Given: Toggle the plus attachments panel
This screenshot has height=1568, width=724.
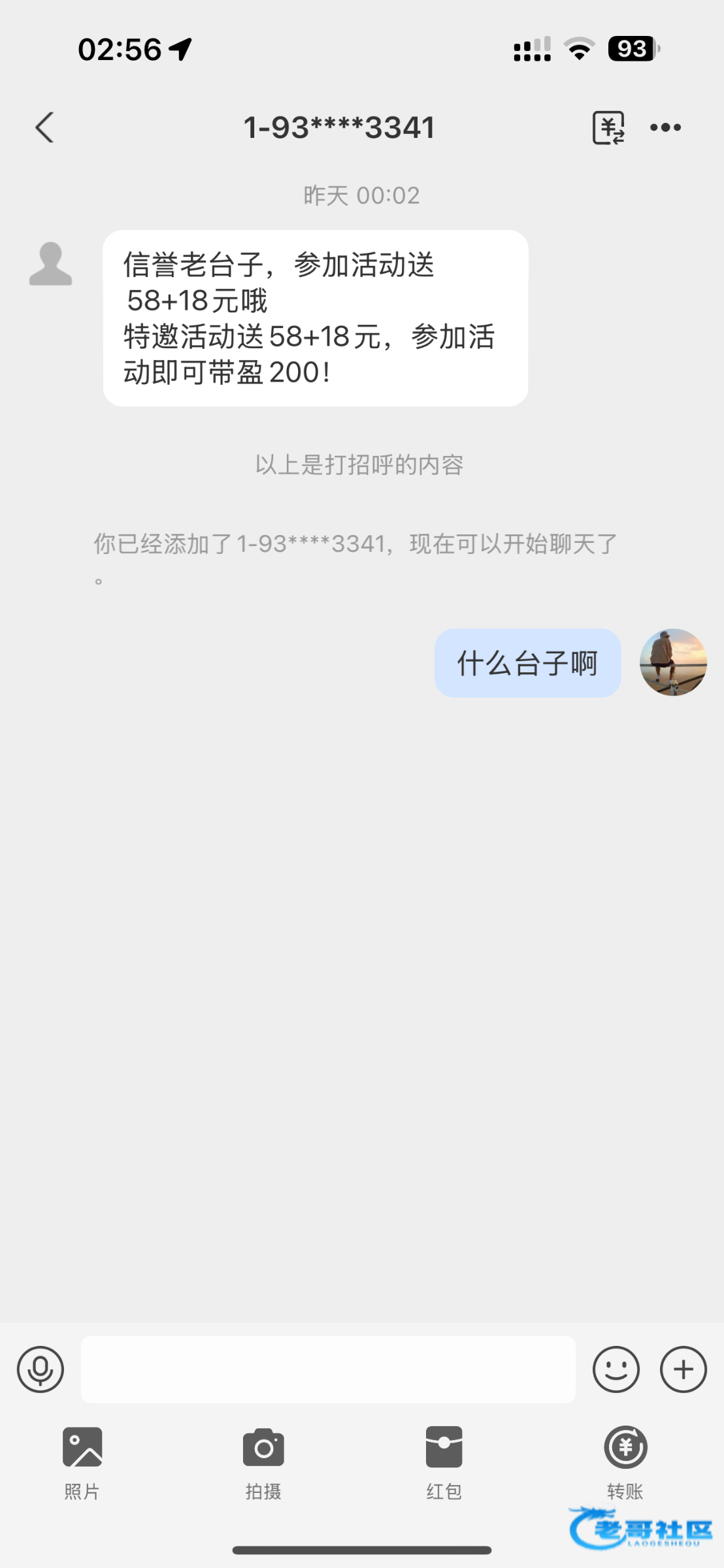Looking at the screenshot, I should click(x=683, y=1369).
